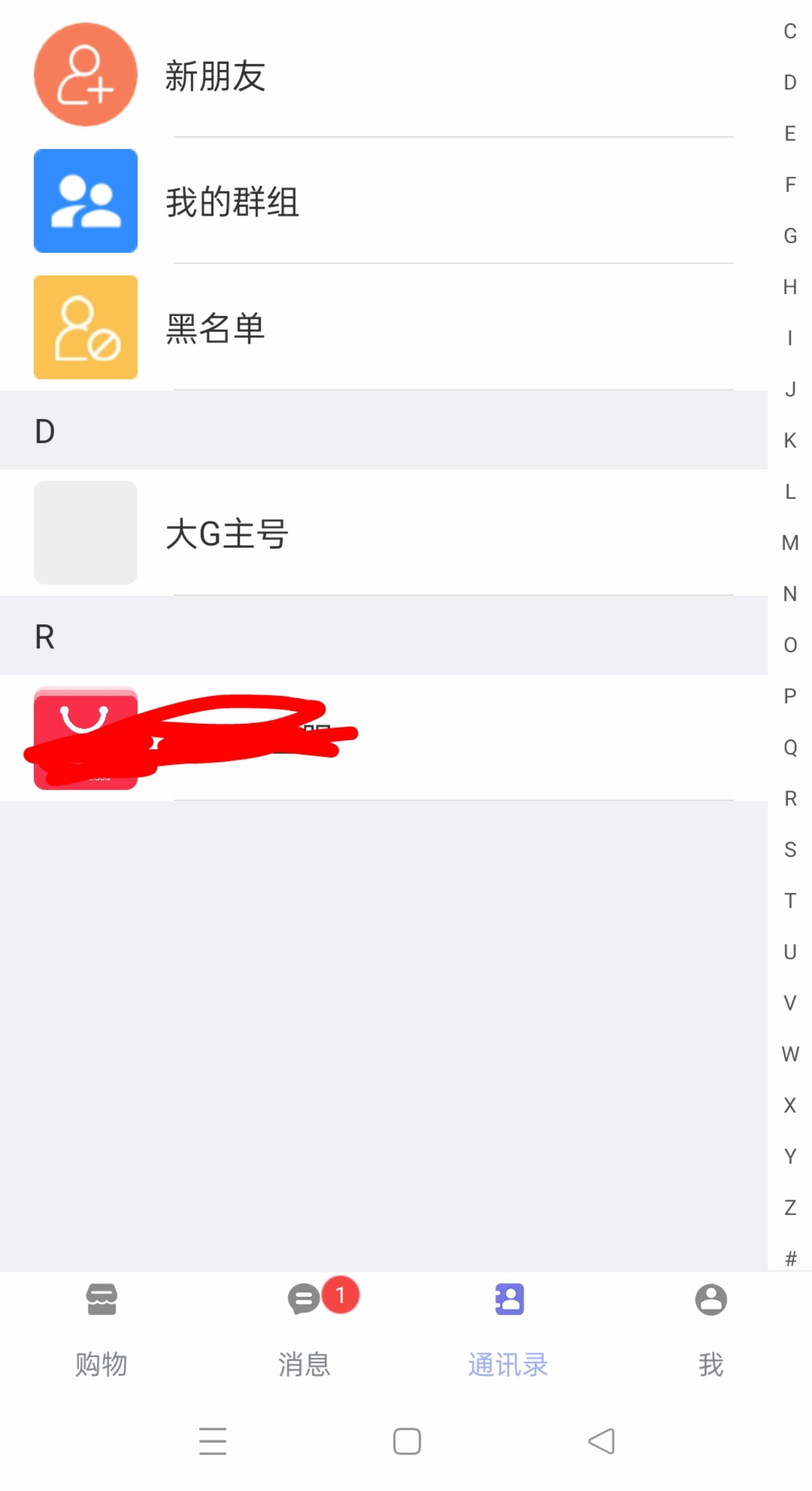
Task: Click the 消息 chat bubble icon
Action: (x=304, y=1298)
